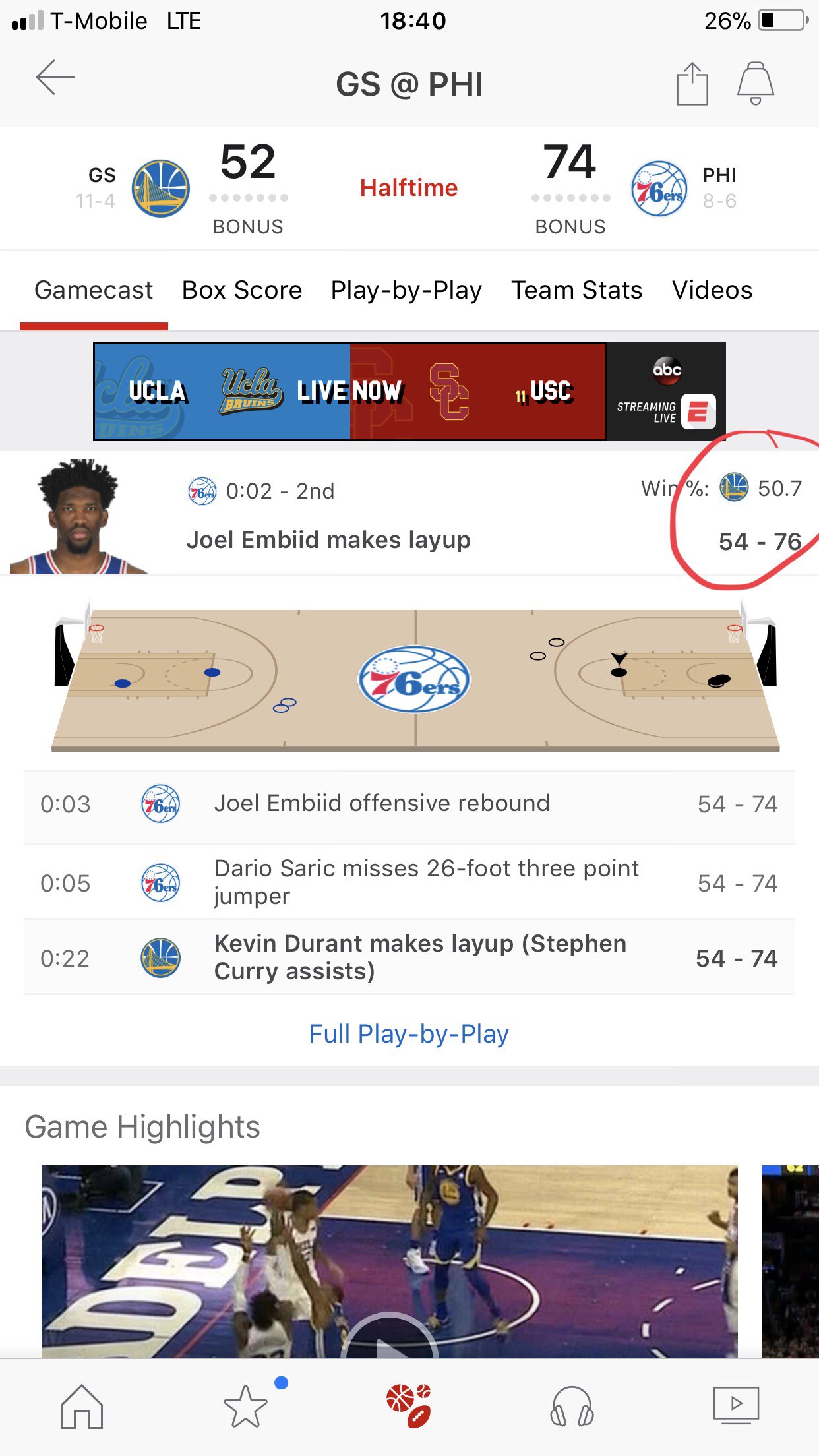Viewport: 819px width, 1456px height.
Task: Open the headphones listen tab
Action: [572, 1406]
